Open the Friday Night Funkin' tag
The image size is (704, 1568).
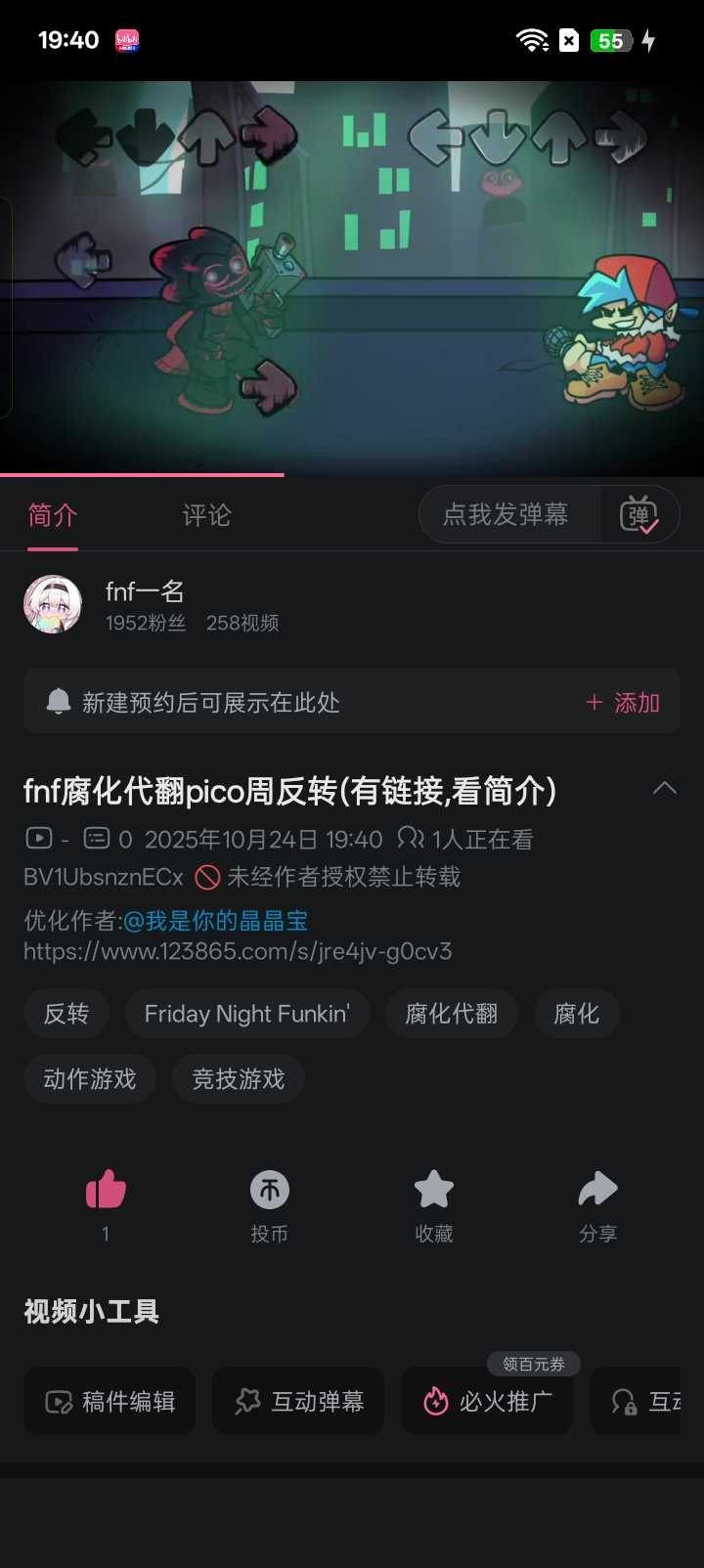tap(246, 1014)
